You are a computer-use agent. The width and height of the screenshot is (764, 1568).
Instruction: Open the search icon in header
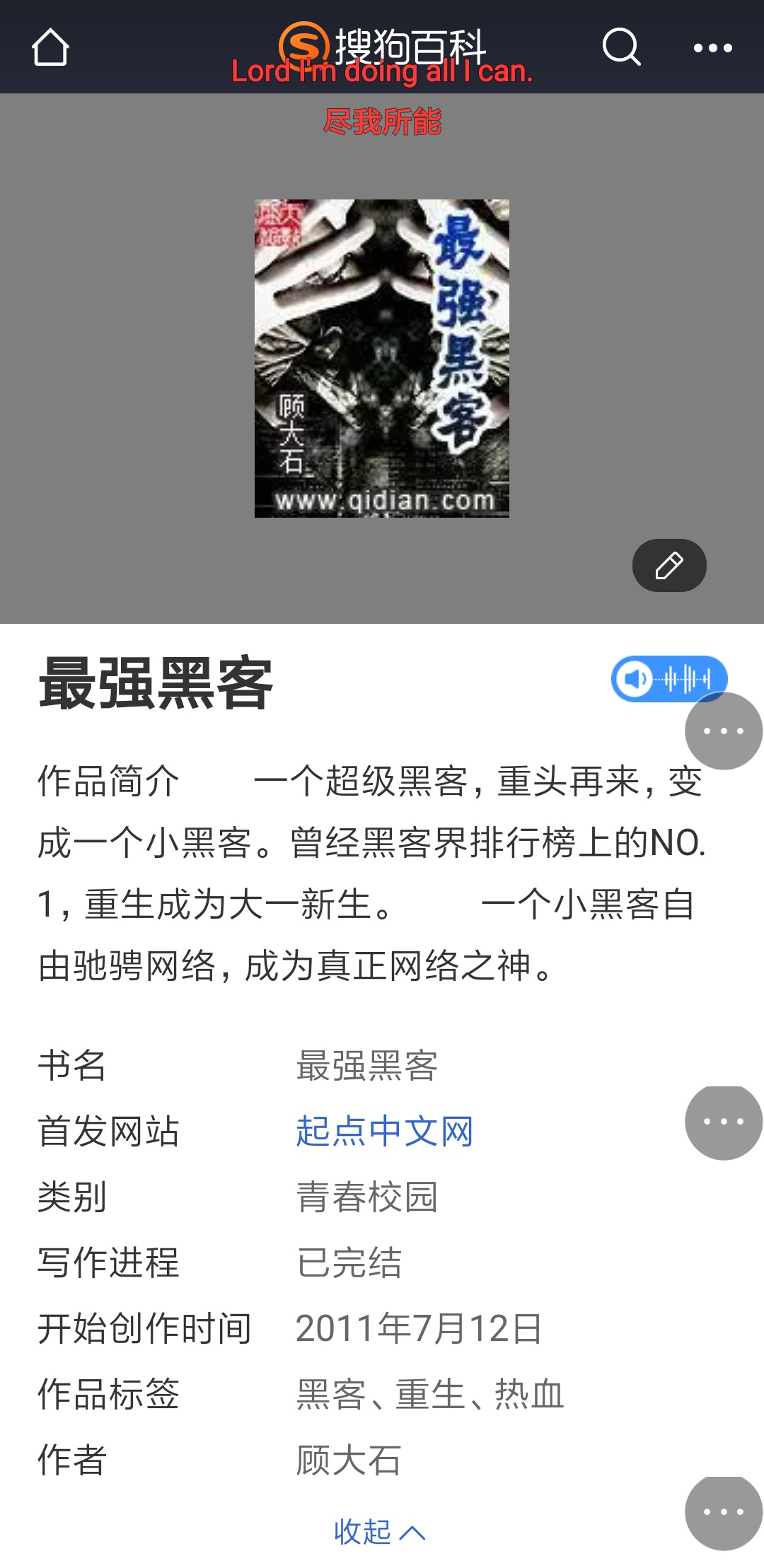pyautogui.click(x=621, y=47)
